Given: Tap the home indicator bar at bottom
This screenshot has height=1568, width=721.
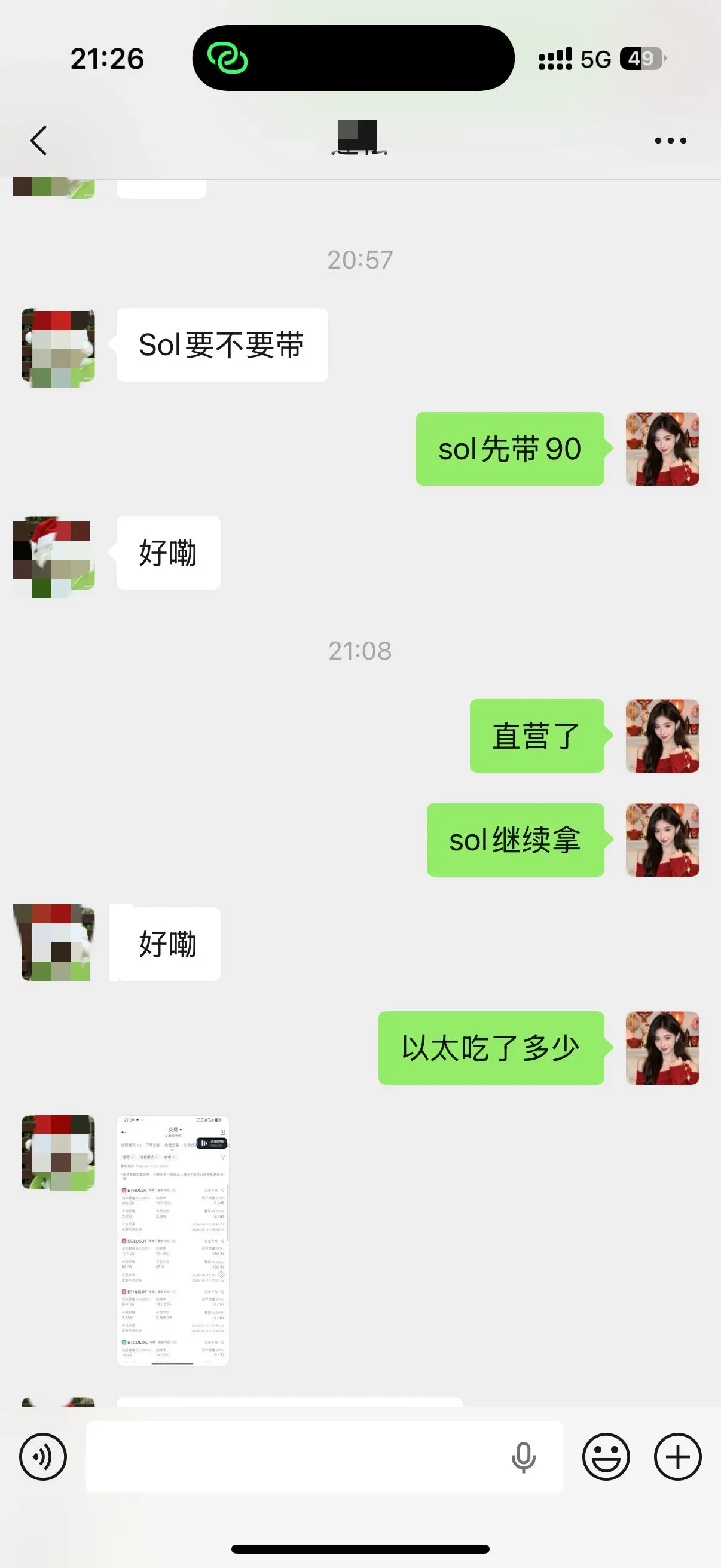Looking at the screenshot, I should [360, 1548].
